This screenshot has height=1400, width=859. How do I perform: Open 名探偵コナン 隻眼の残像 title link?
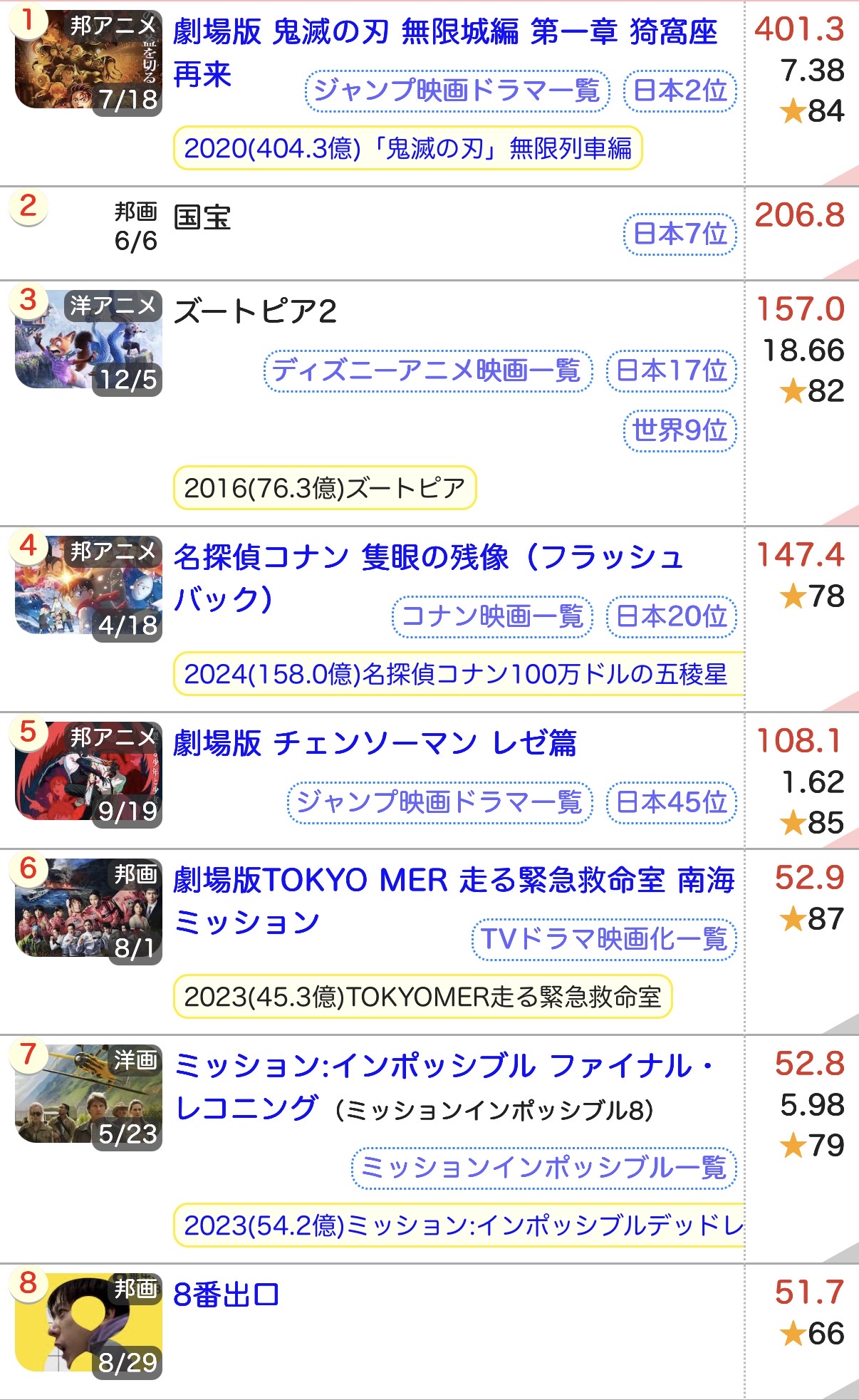point(427,558)
